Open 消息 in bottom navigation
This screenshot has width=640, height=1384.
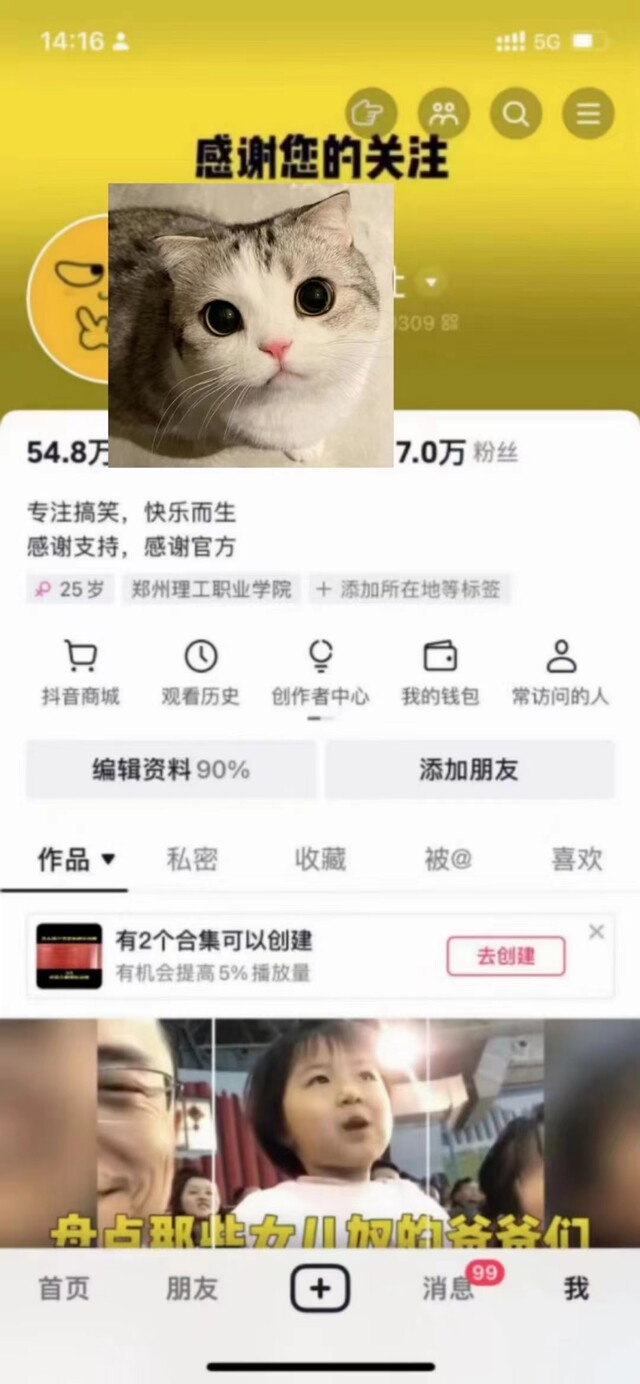coord(448,1288)
